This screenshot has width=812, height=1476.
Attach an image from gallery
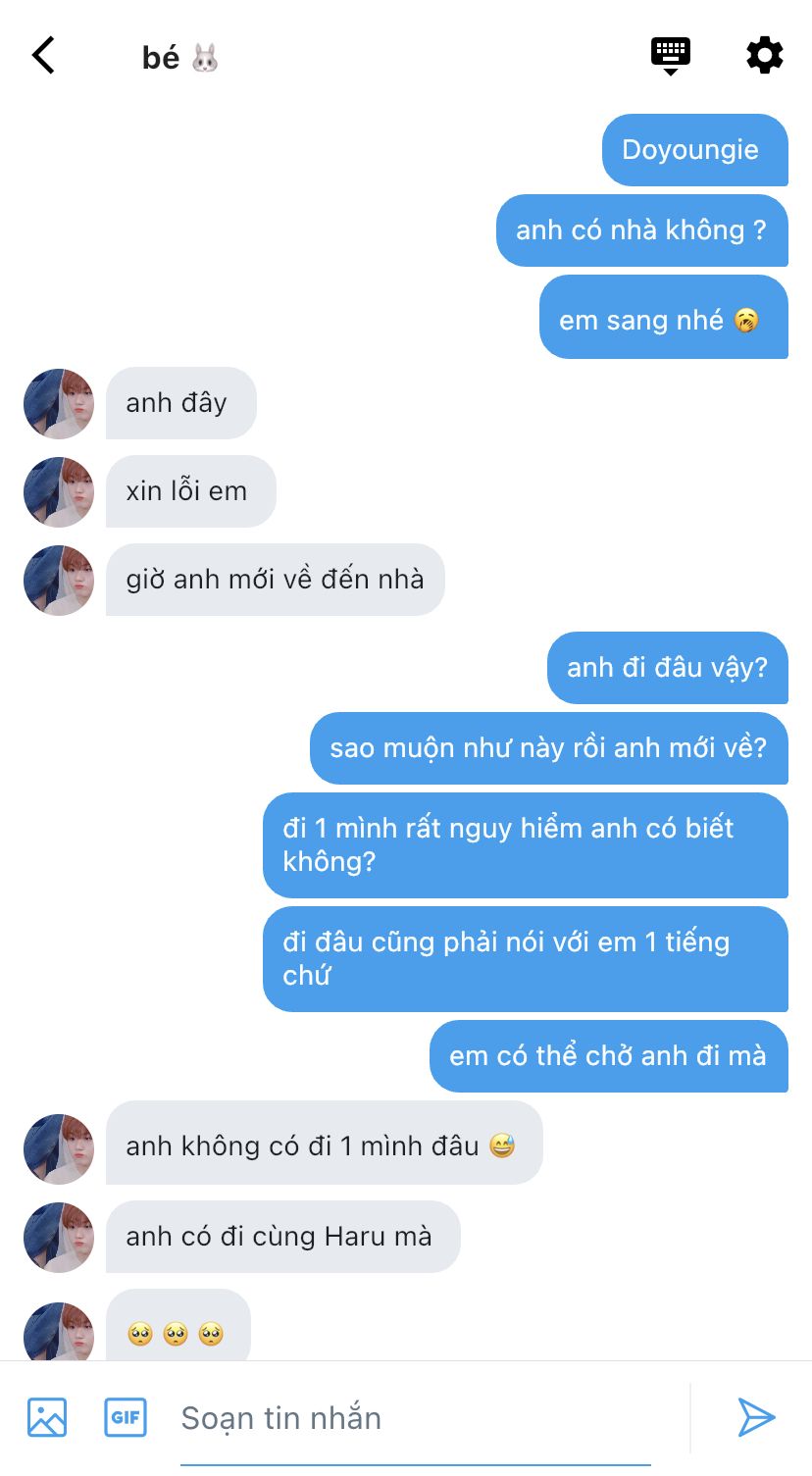click(x=47, y=1417)
